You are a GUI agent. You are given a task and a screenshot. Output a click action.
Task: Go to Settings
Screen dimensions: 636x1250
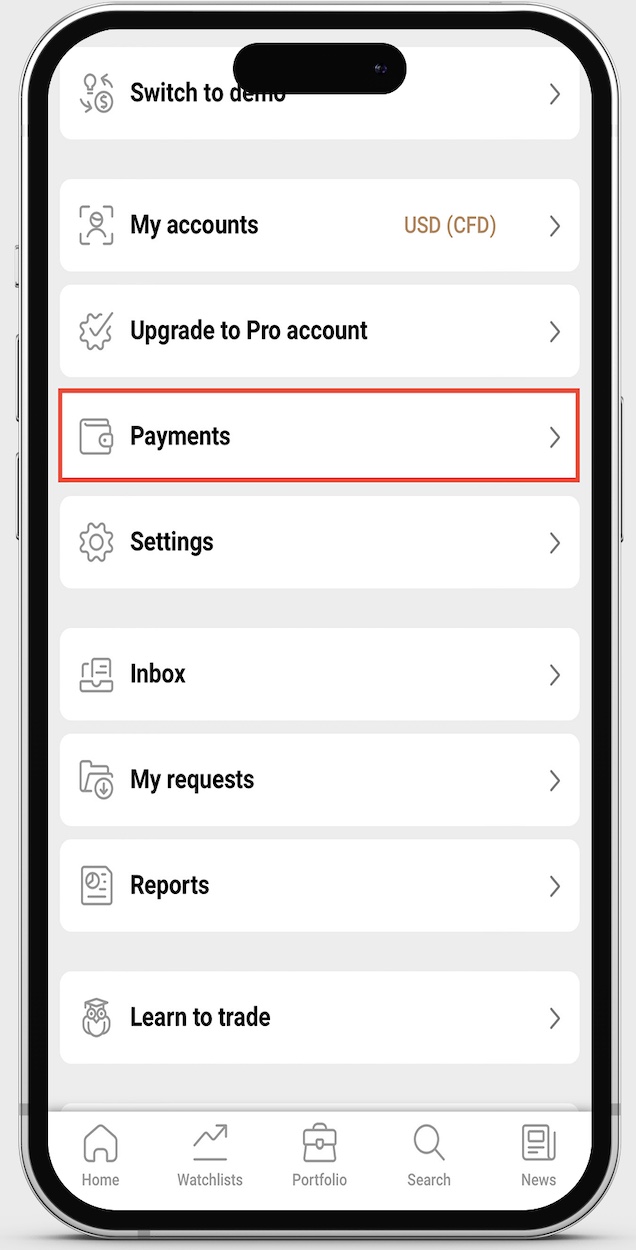pos(318,542)
